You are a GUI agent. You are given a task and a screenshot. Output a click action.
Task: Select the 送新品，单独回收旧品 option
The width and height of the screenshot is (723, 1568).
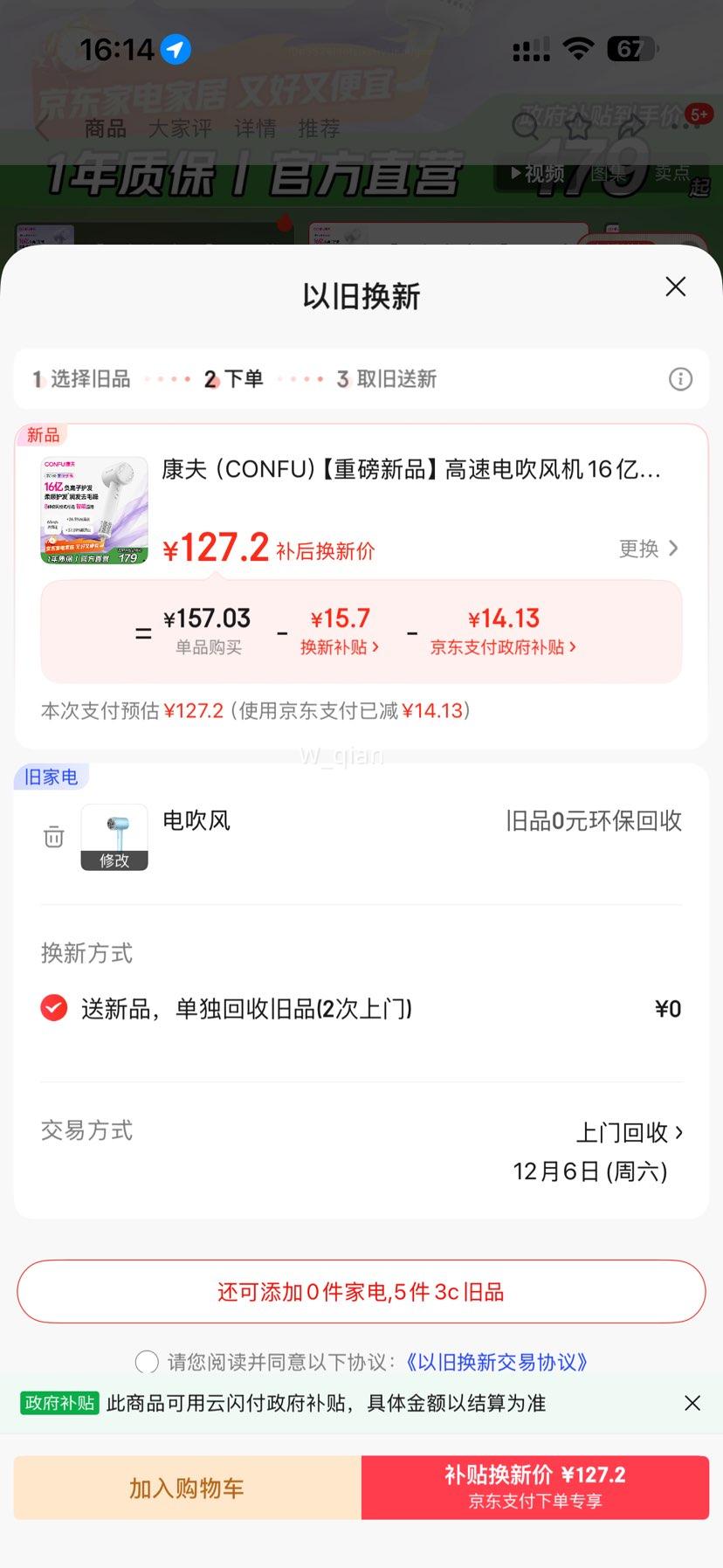(x=53, y=1008)
